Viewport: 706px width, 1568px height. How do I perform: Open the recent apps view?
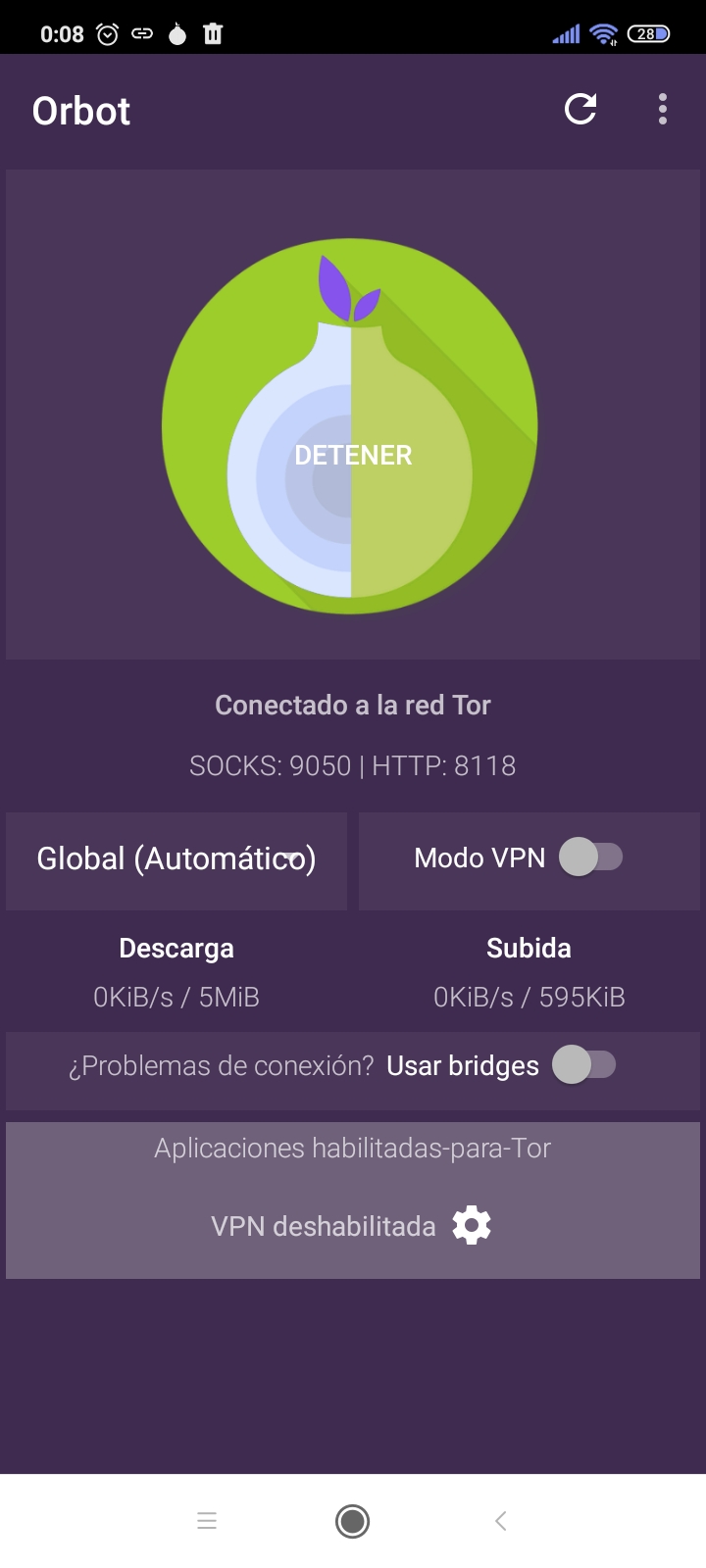pos(207,1521)
